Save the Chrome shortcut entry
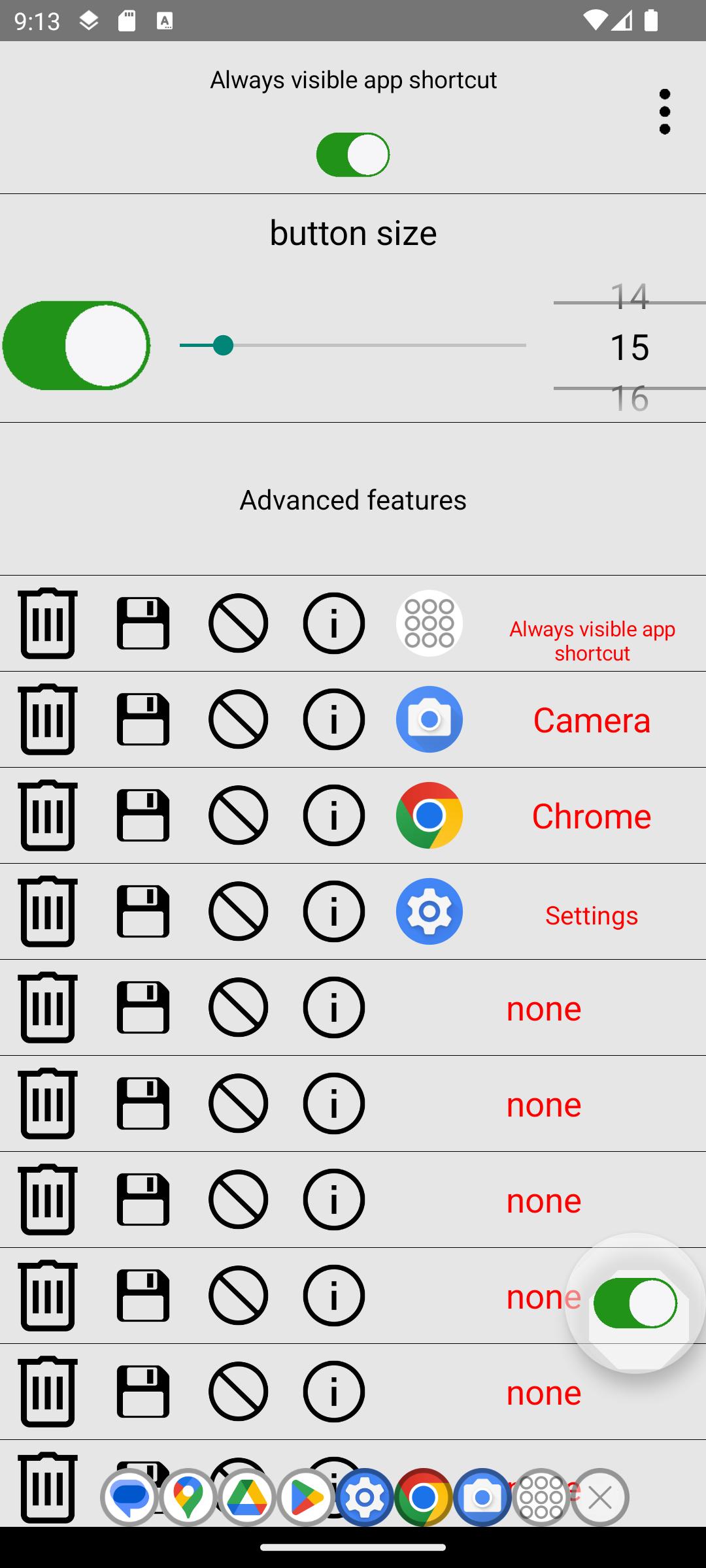The height and width of the screenshot is (1568, 706). 143,815
